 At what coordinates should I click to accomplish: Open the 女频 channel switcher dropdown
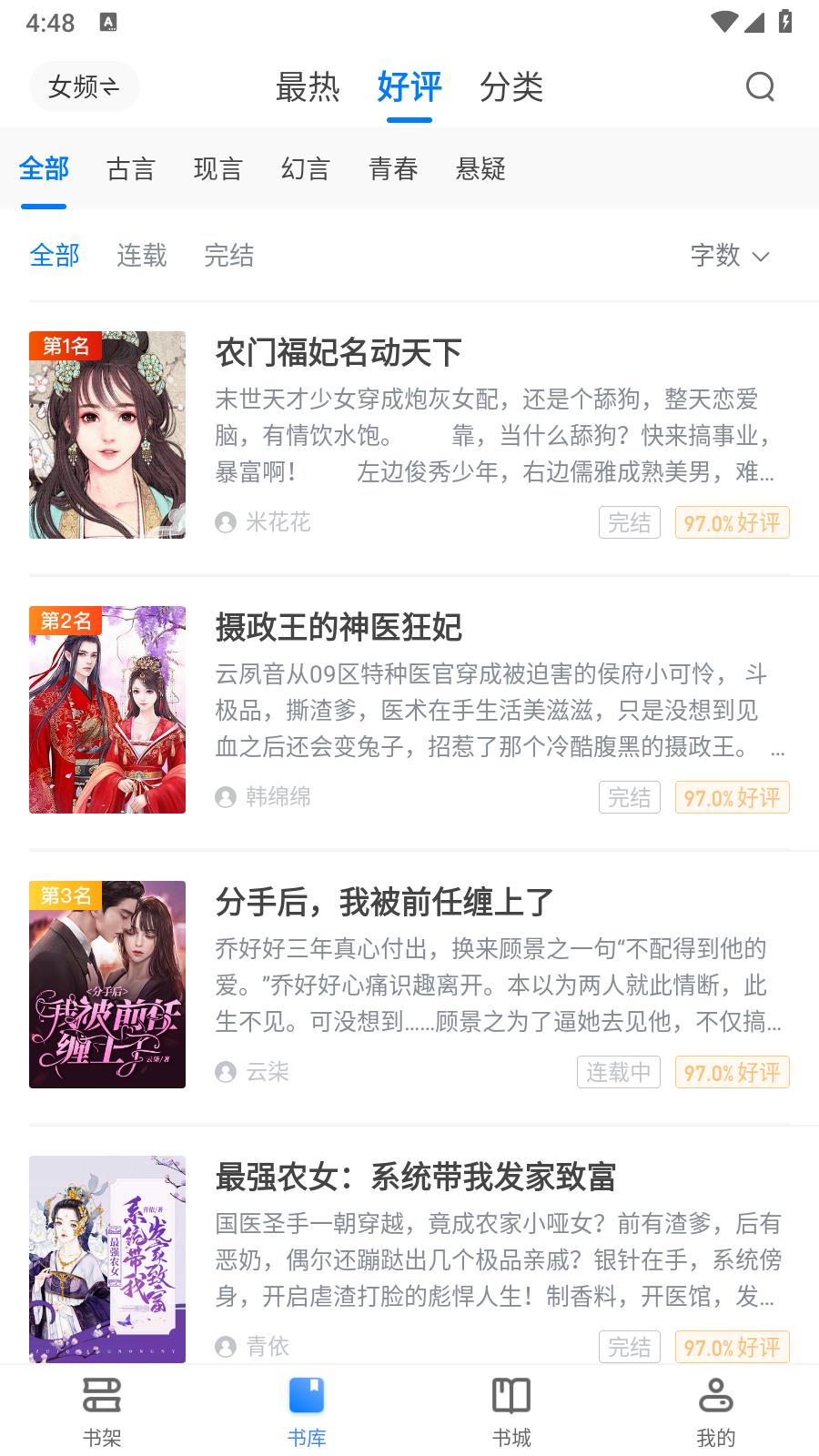[84, 86]
